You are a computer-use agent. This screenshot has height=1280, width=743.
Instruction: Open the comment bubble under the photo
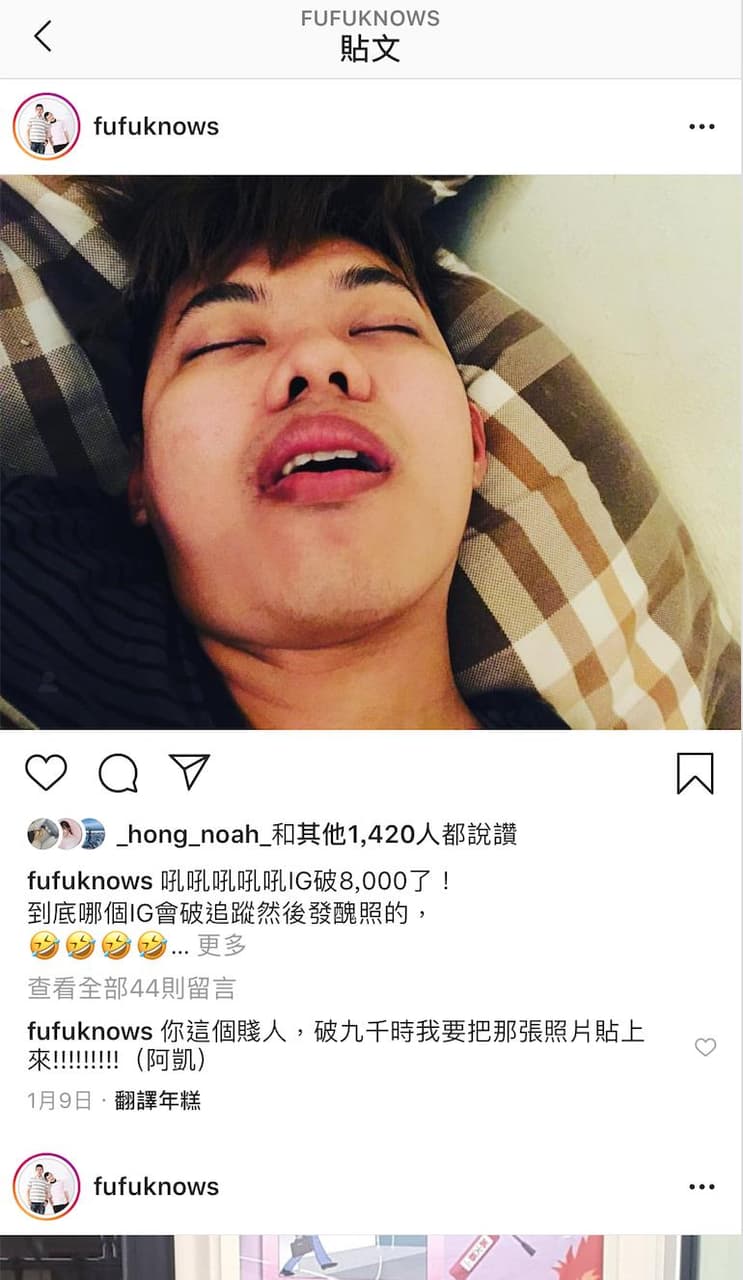[118, 773]
